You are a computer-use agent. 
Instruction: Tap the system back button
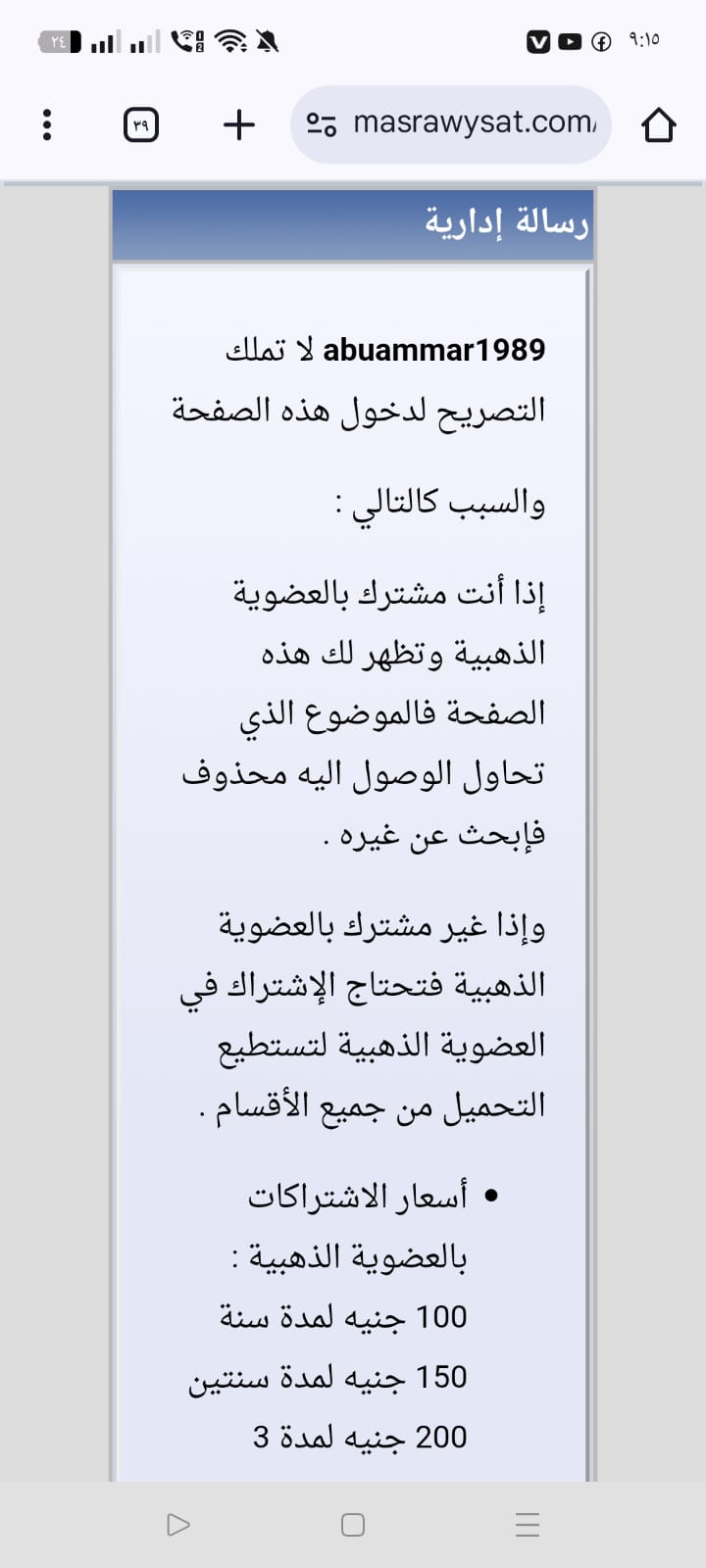178,1524
